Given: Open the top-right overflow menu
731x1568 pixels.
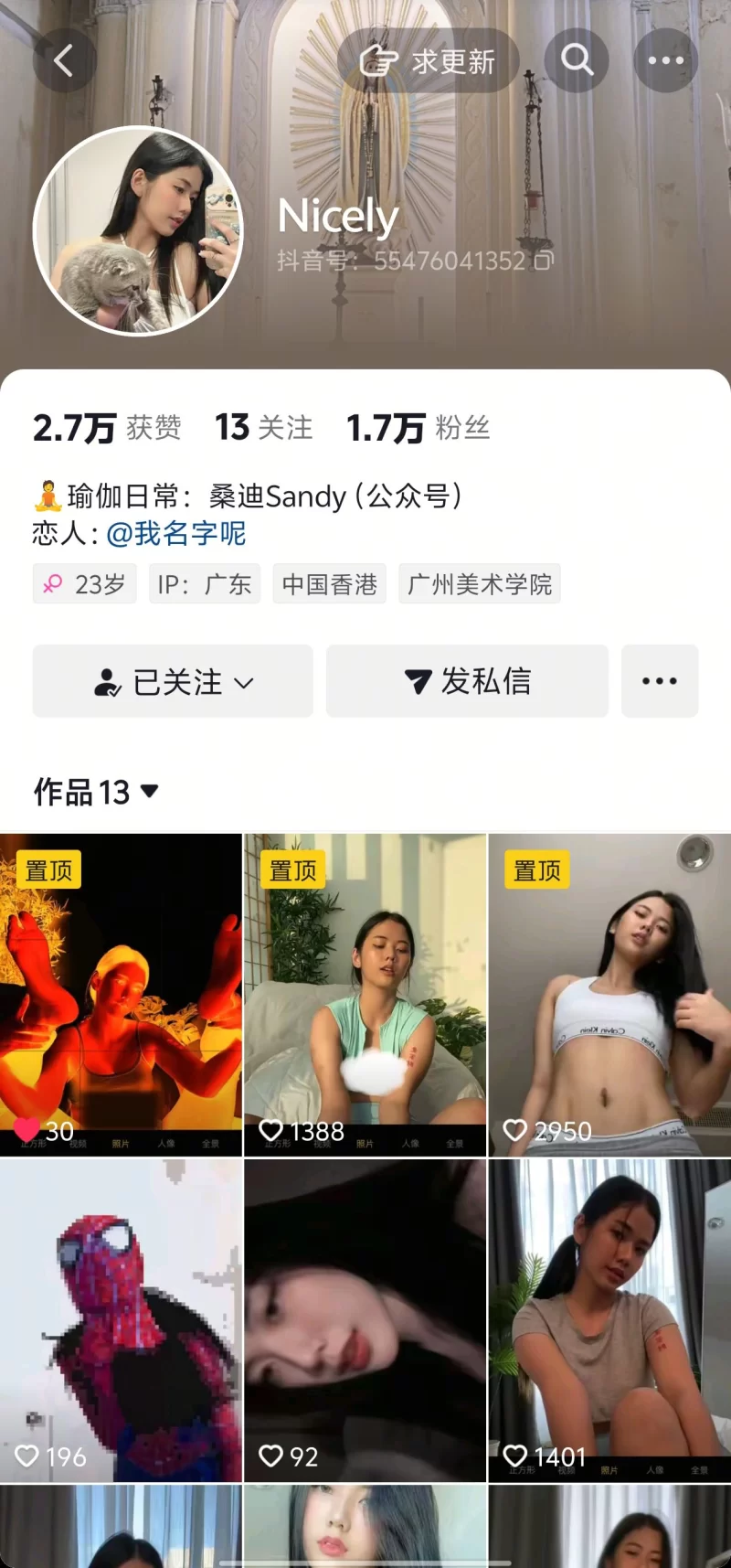Looking at the screenshot, I should [x=665, y=61].
